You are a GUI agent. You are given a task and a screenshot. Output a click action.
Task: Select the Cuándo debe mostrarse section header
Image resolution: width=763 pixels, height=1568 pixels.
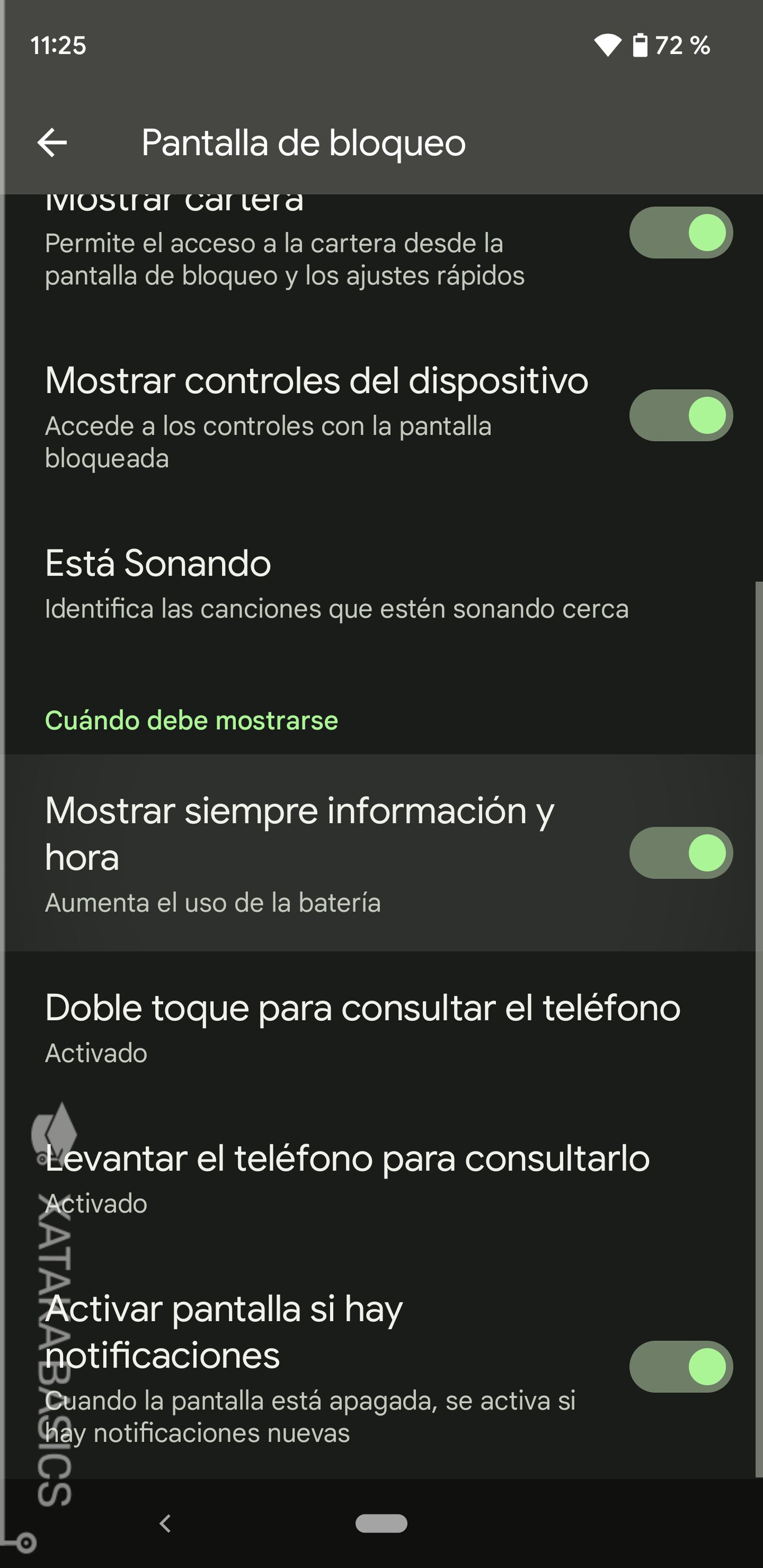190,720
